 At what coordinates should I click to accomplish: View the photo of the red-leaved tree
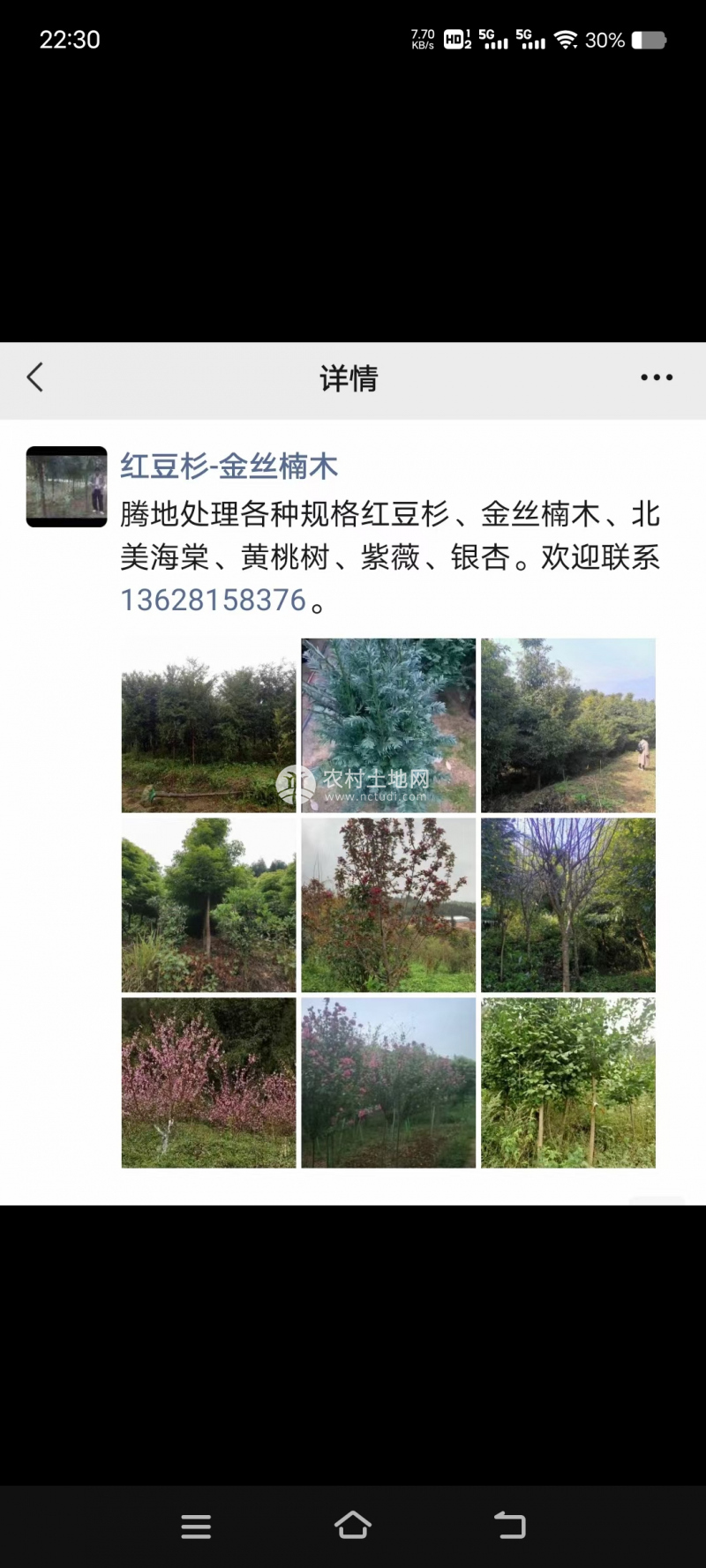click(388, 905)
